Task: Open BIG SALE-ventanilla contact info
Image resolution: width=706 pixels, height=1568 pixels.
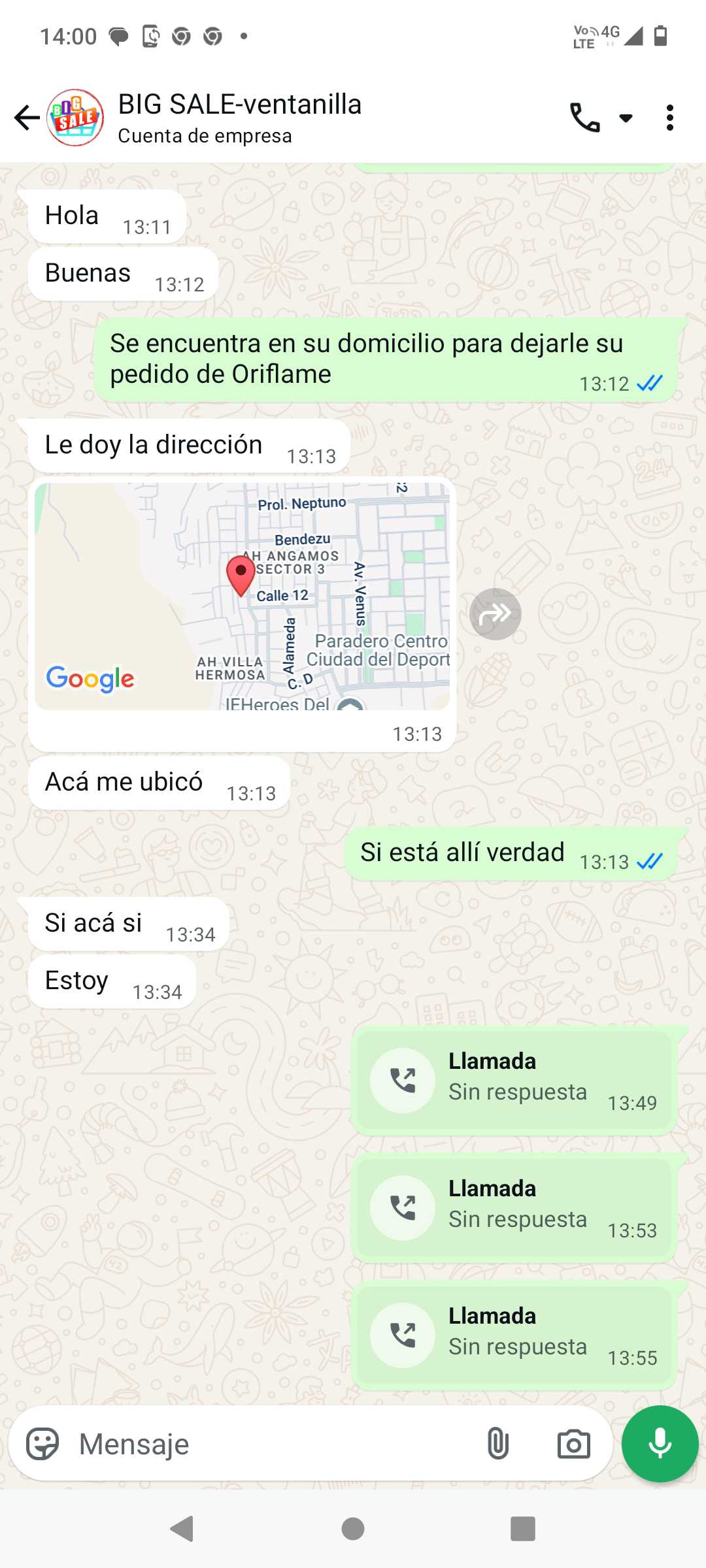Action: pyautogui.click(x=239, y=118)
